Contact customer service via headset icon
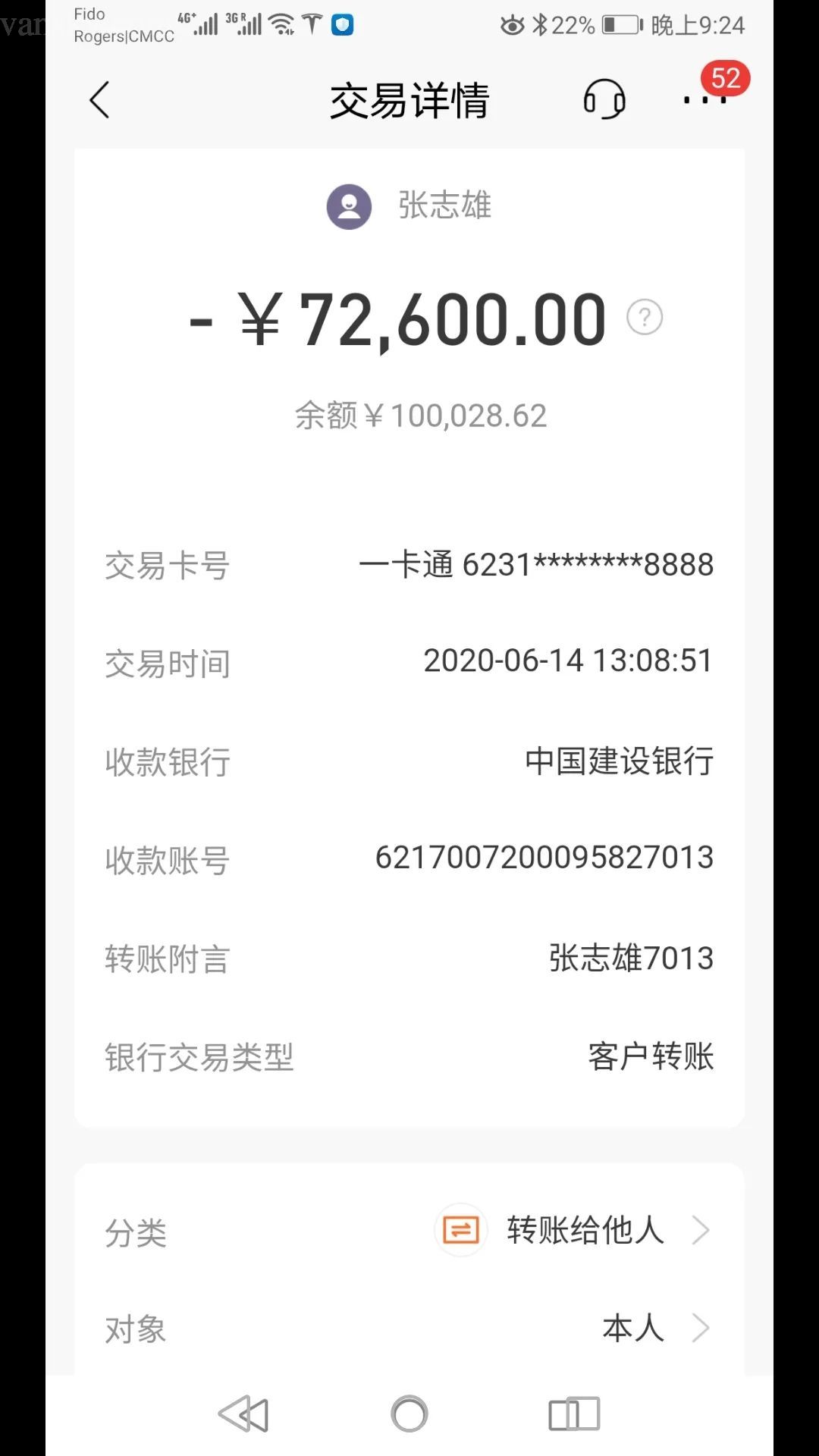This screenshot has height=1456, width=819. 604,99
